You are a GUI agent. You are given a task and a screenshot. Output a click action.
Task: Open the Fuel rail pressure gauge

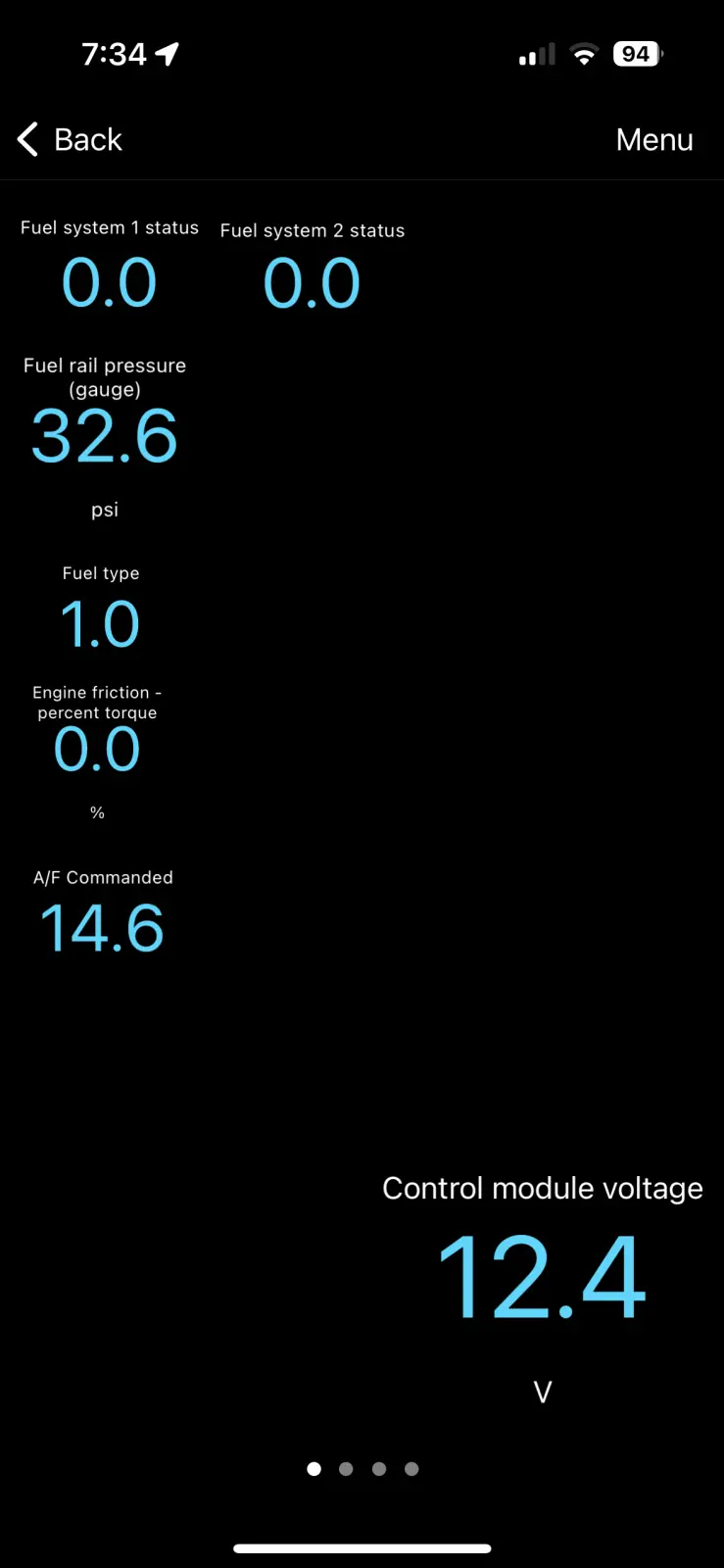[x=105, y=435]
